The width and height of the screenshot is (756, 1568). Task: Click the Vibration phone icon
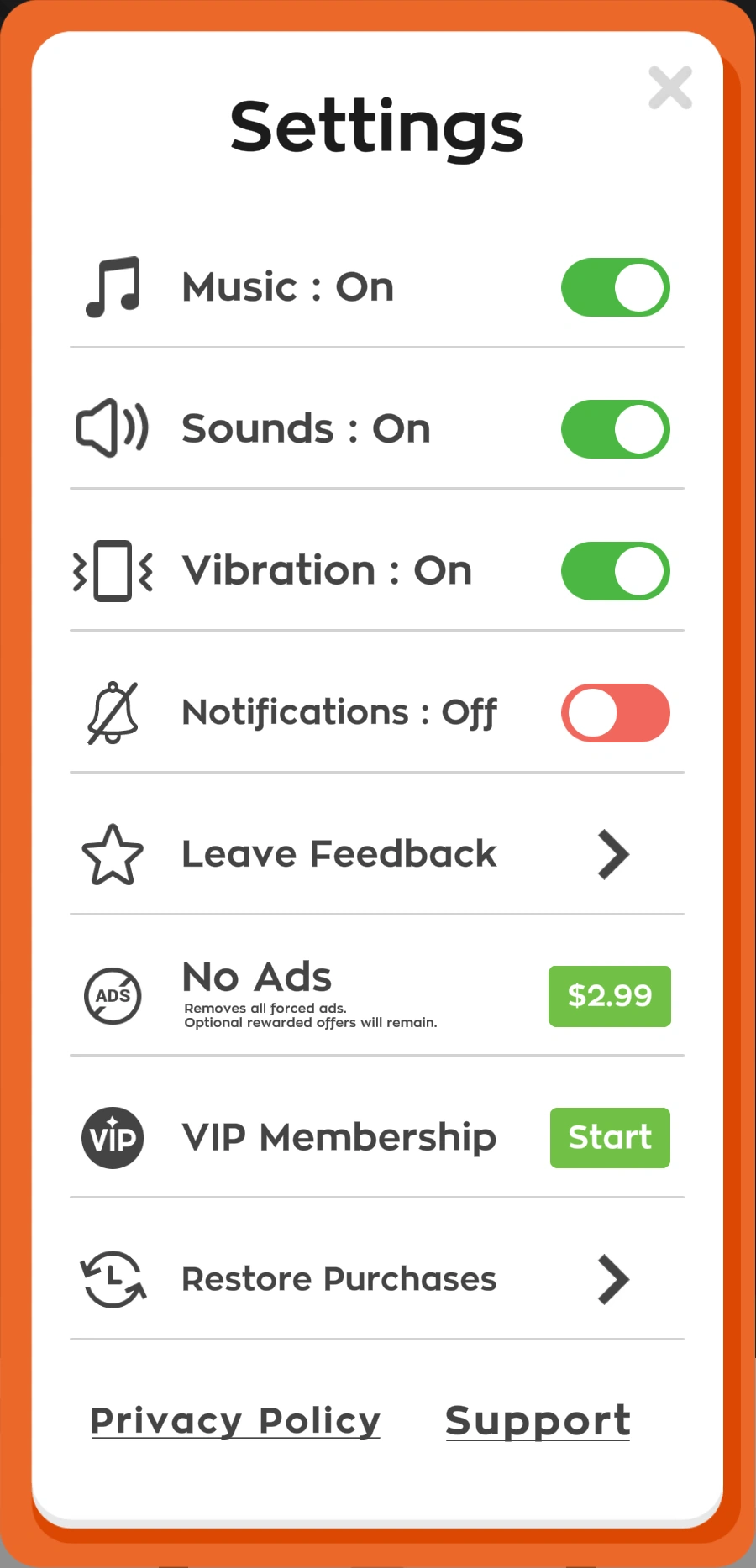tap(112, 570)
